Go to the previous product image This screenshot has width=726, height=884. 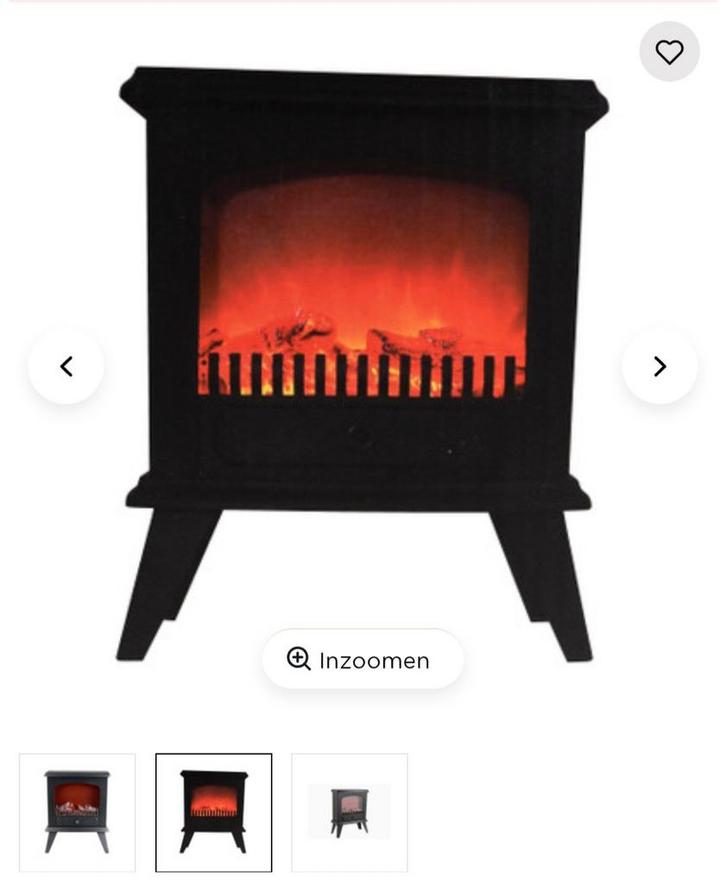pyautogui.click(x=66, y=367)
